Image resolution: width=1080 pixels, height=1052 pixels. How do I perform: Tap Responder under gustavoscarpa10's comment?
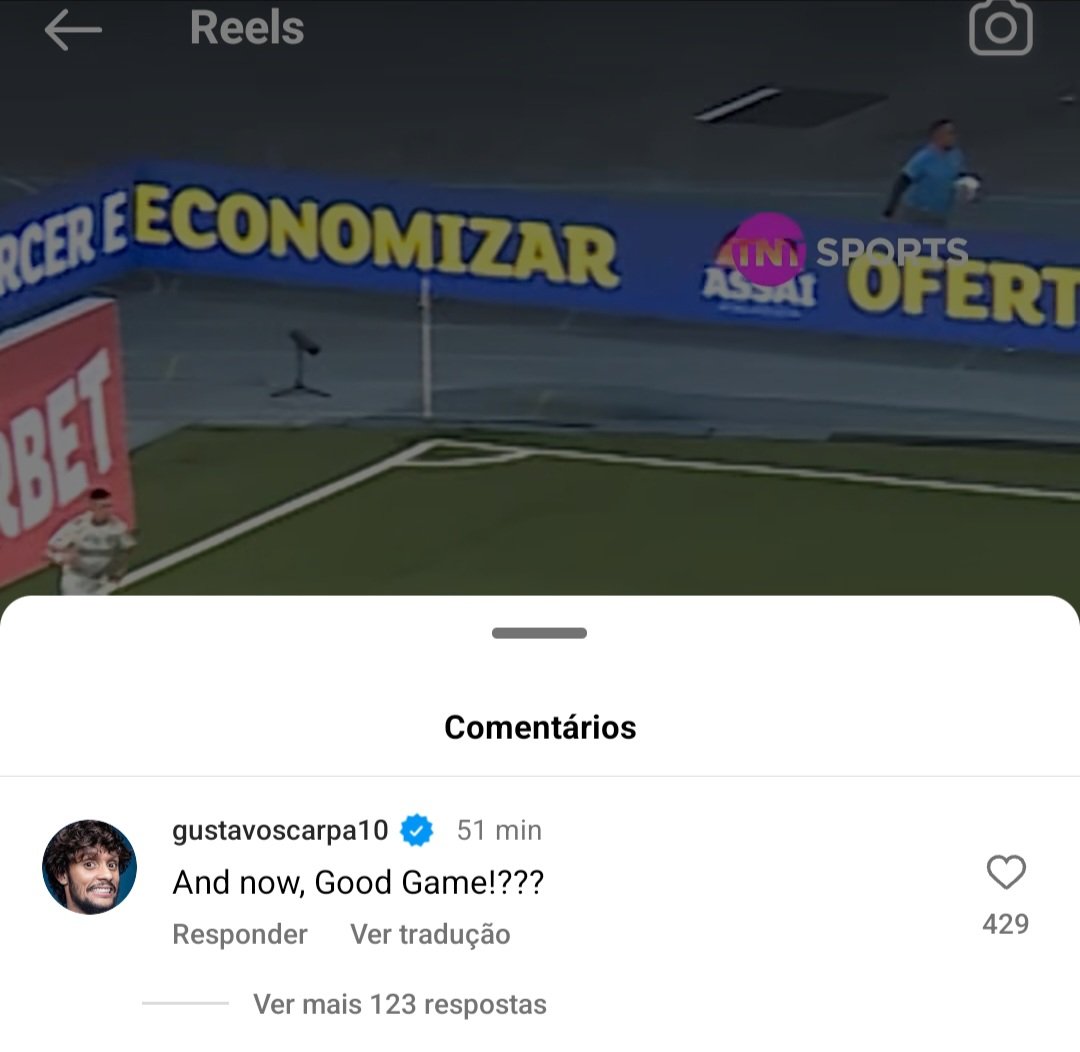tap(240, 934)
